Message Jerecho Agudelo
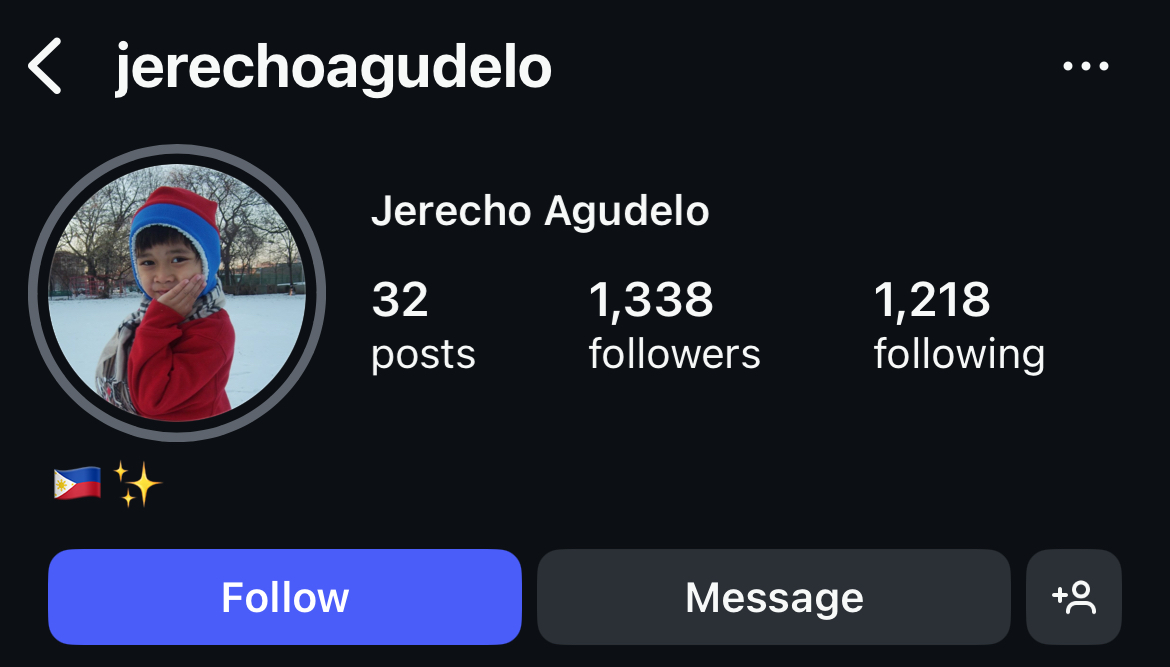 click(774, 597)
